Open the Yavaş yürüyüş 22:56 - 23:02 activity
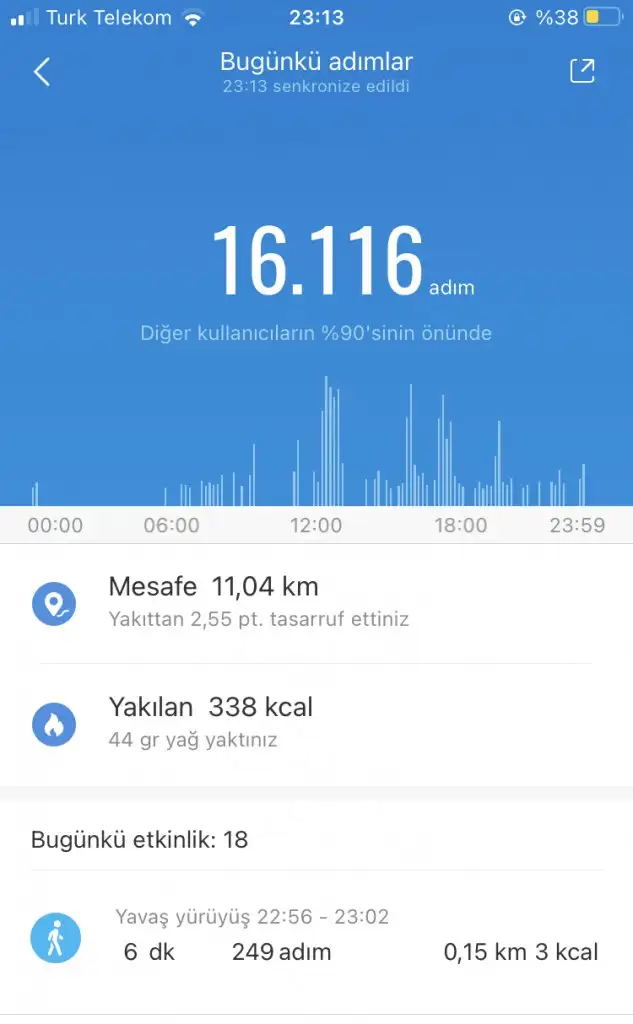Image resolution: width=633 pixels, height=1024 pixels. (316, 938)
